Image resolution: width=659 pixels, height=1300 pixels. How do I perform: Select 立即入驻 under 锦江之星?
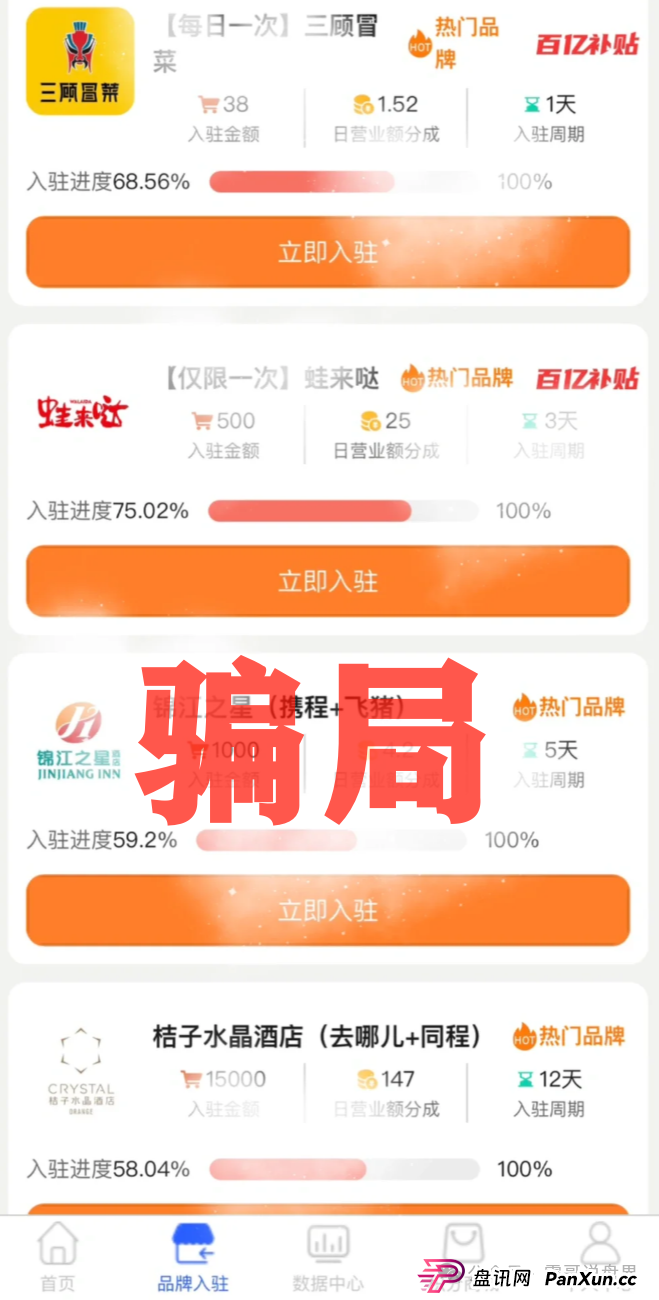[x=328, y=910]
